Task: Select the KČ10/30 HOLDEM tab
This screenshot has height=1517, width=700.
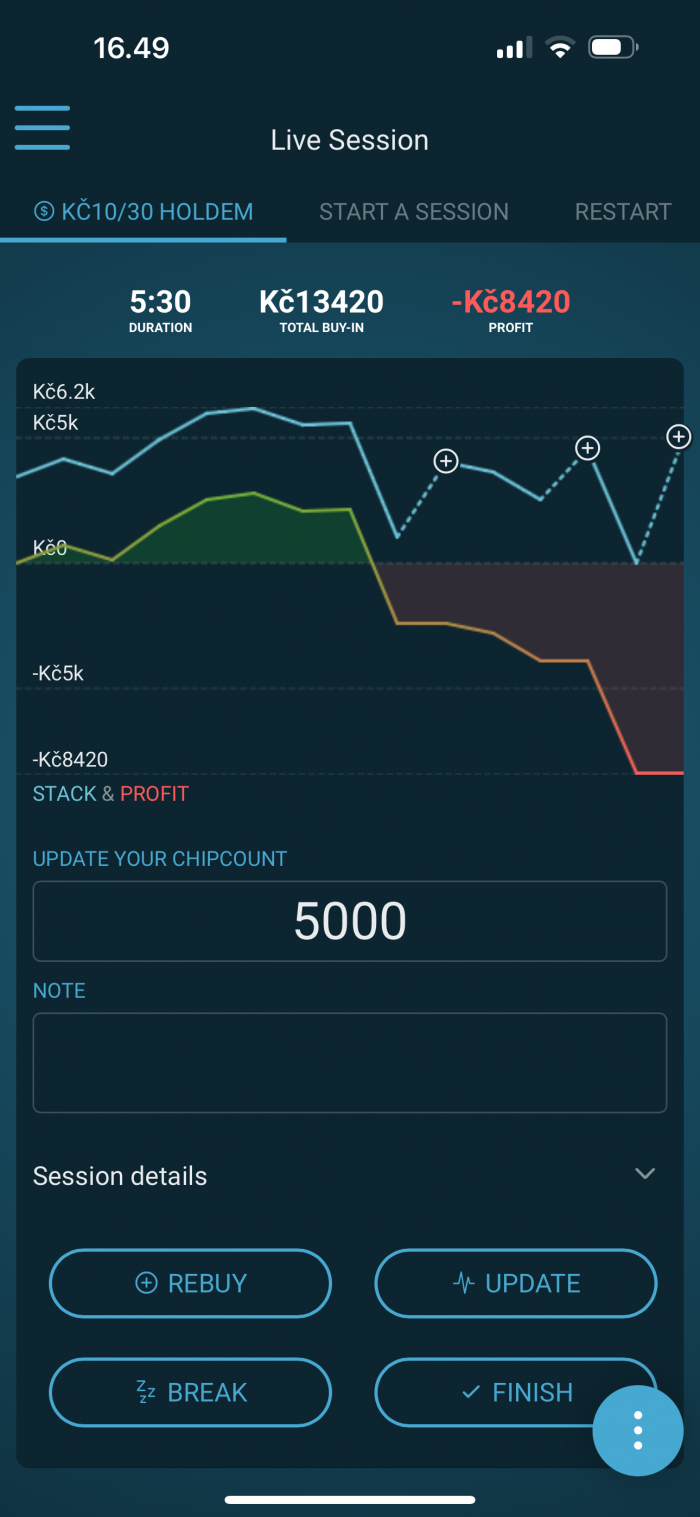Action: pyautogui.click(x=143, y=212)
